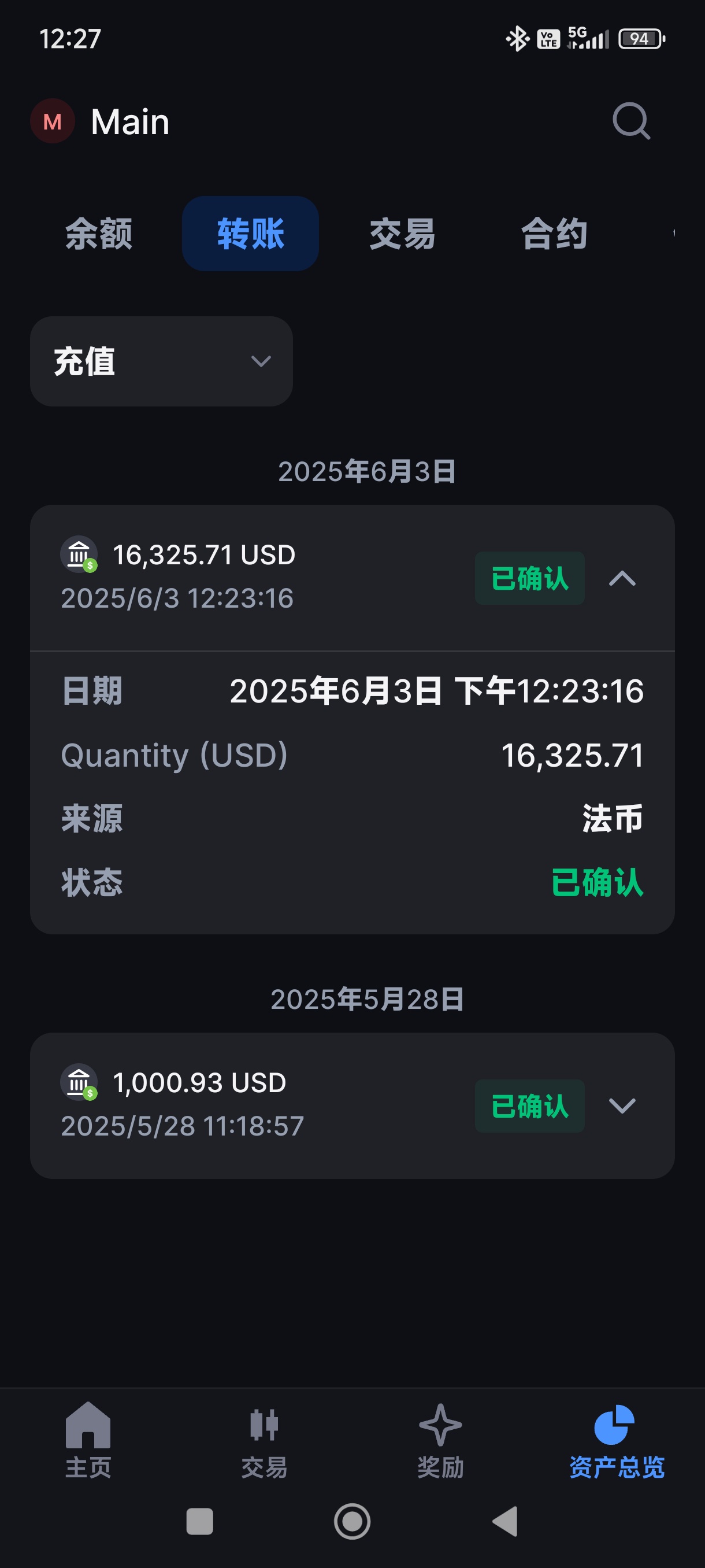
Task: Tap the system home button
Action: tap(352, 1522)
